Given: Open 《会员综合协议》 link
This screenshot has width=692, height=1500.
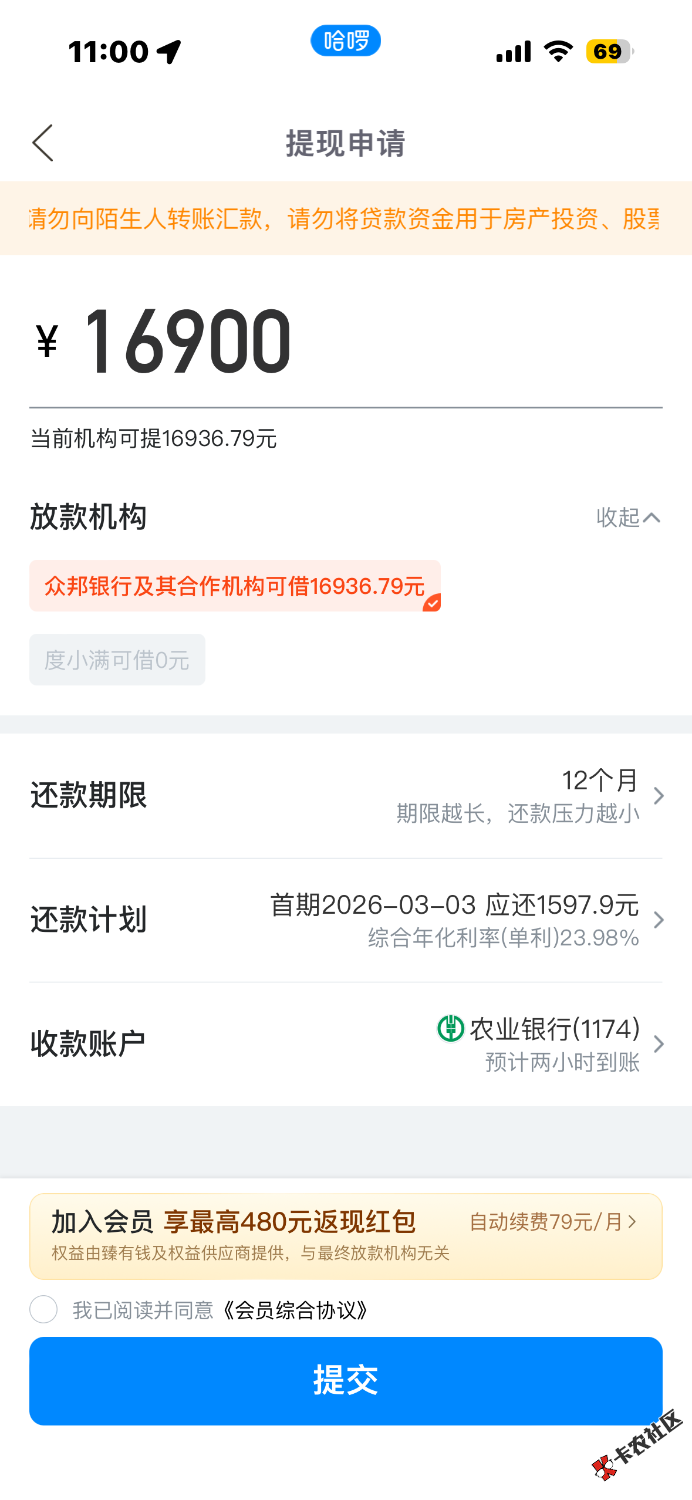Looking at the screenshot, I should [x=292, y=1310].
